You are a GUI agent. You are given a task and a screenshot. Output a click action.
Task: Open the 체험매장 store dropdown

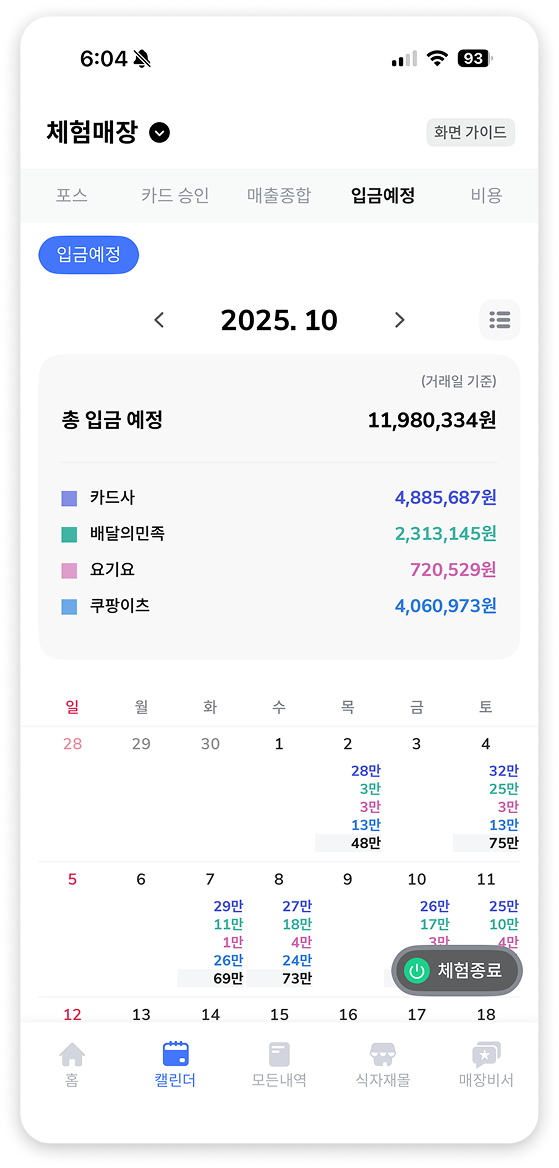[x=108, y=133]
